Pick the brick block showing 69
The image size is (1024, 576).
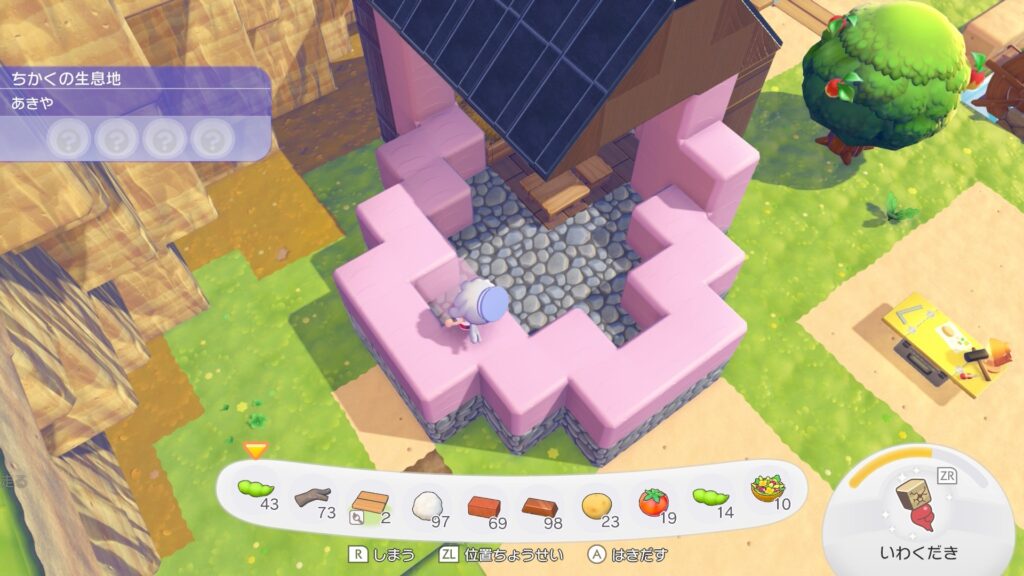(x=483, y=502)
